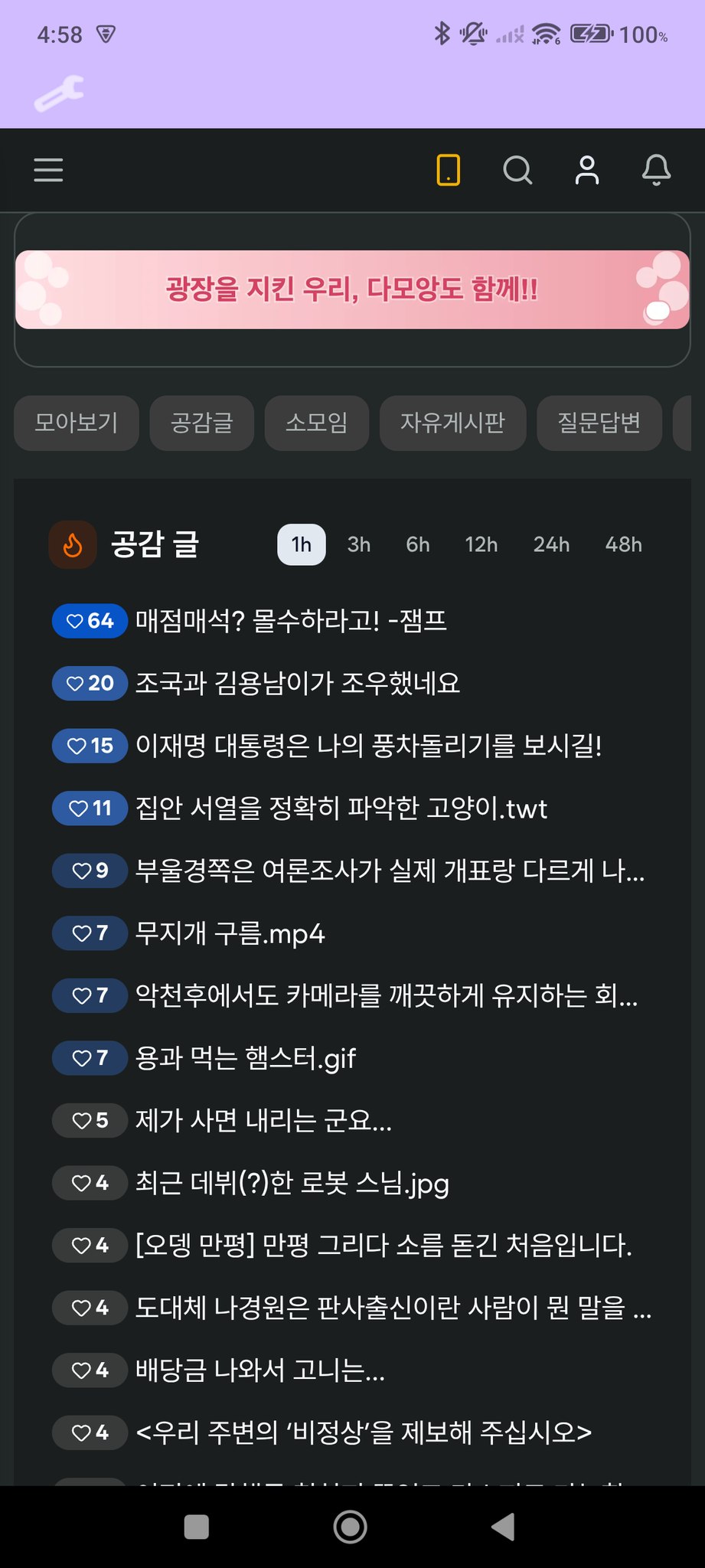Open the notifications bell
705x1568 pixels.
coord(656,170)
